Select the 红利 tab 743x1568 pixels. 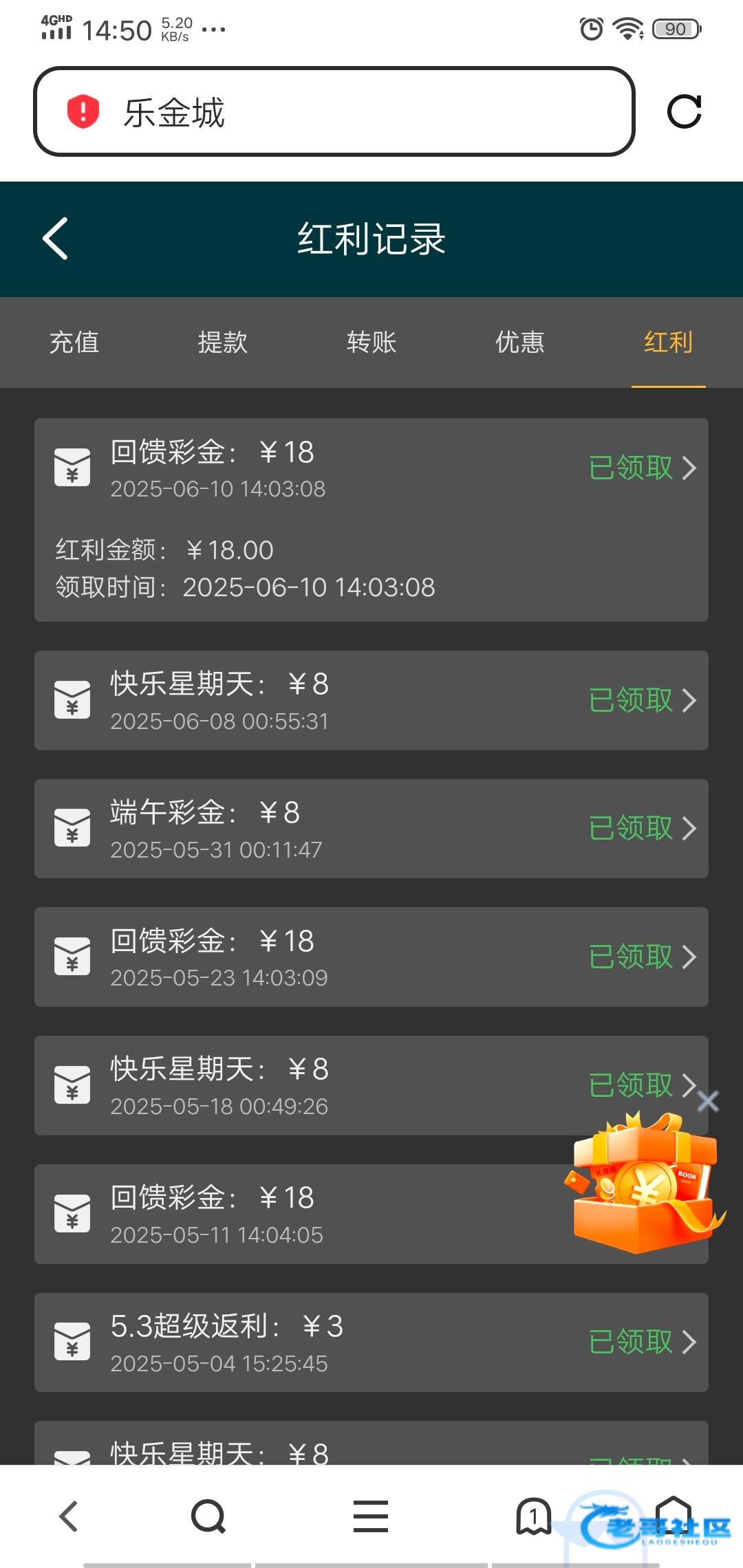pyautogui.click(x=668, y=342)
